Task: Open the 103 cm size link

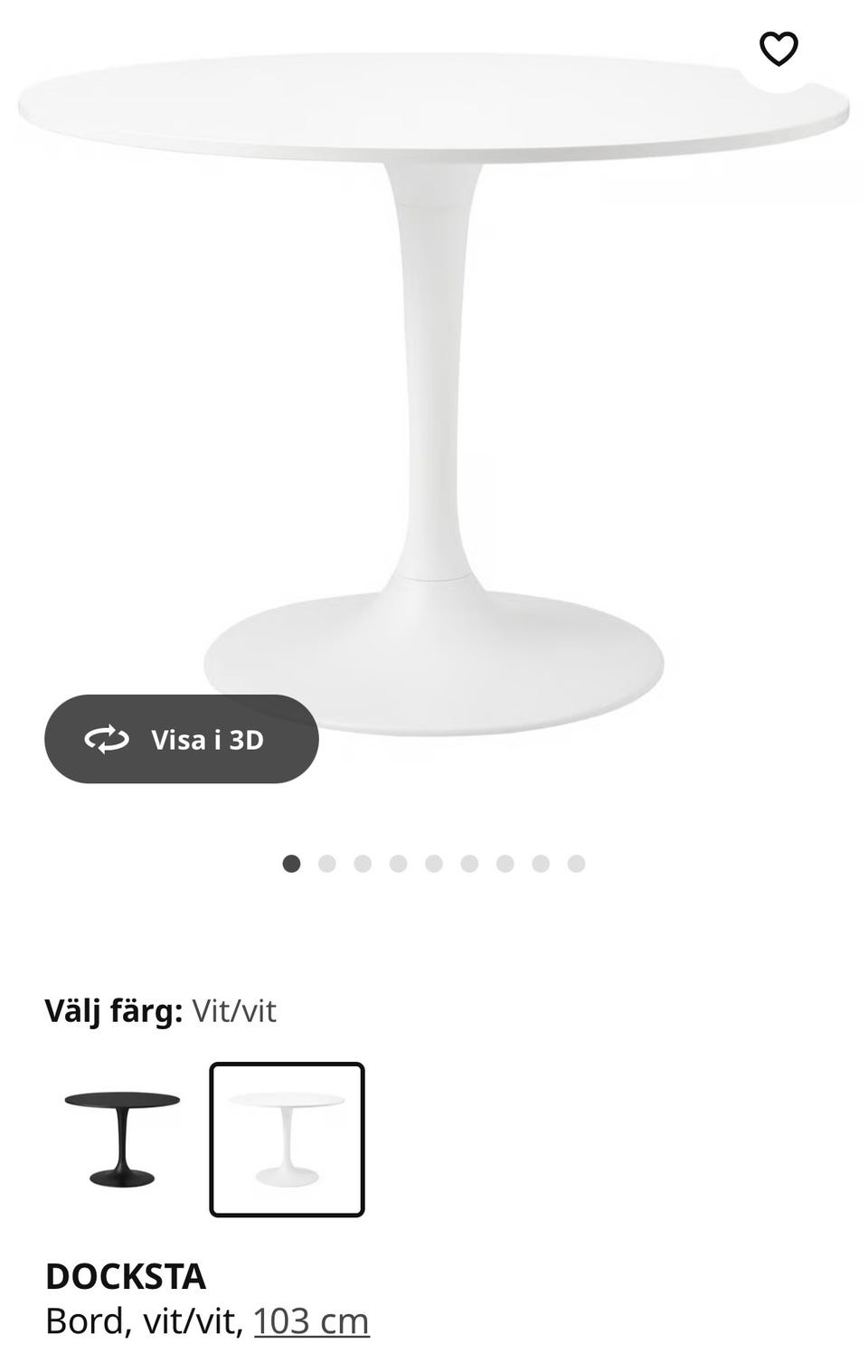Action: coord(311,1321)
